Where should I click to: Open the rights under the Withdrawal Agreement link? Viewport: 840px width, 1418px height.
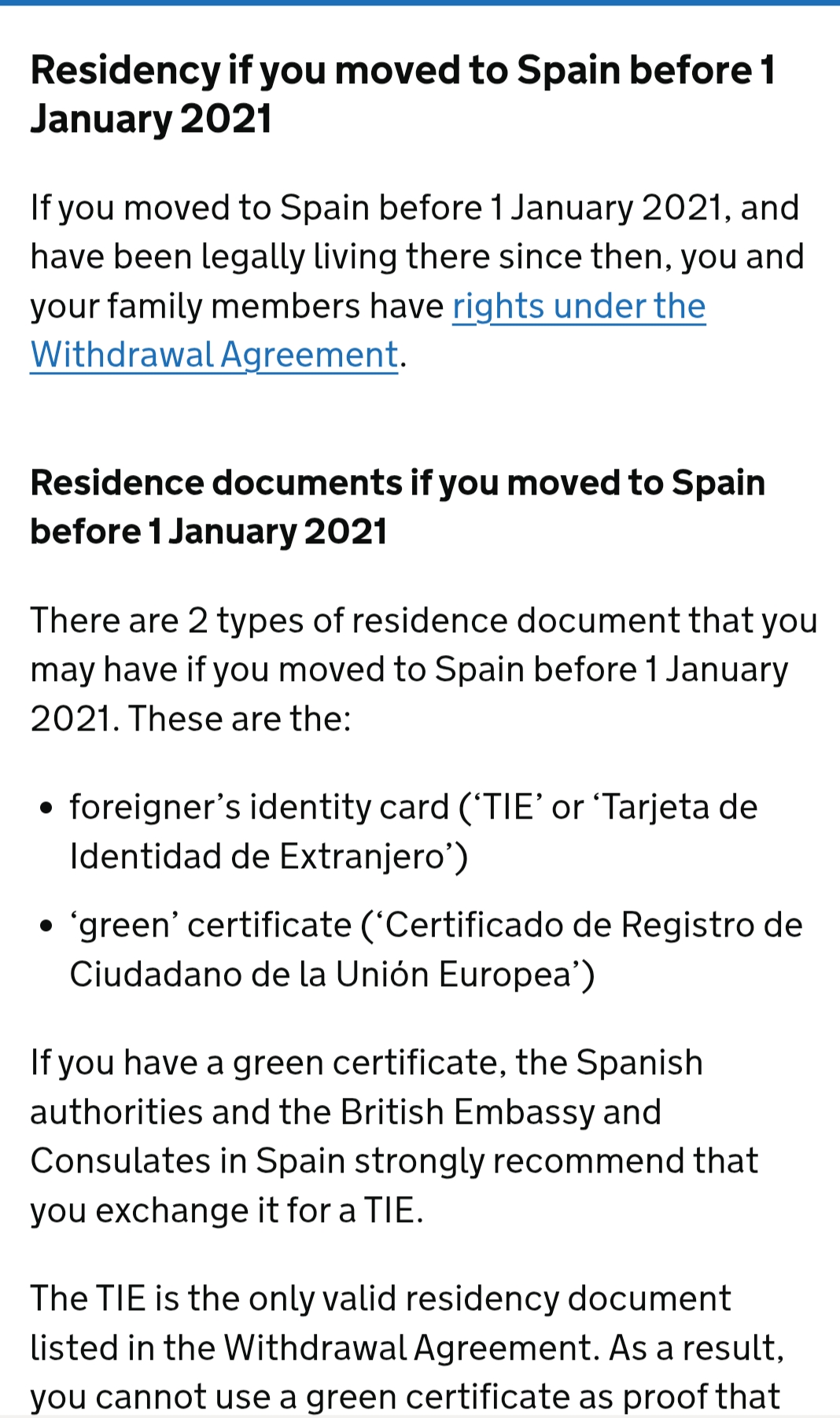point(578,307)
